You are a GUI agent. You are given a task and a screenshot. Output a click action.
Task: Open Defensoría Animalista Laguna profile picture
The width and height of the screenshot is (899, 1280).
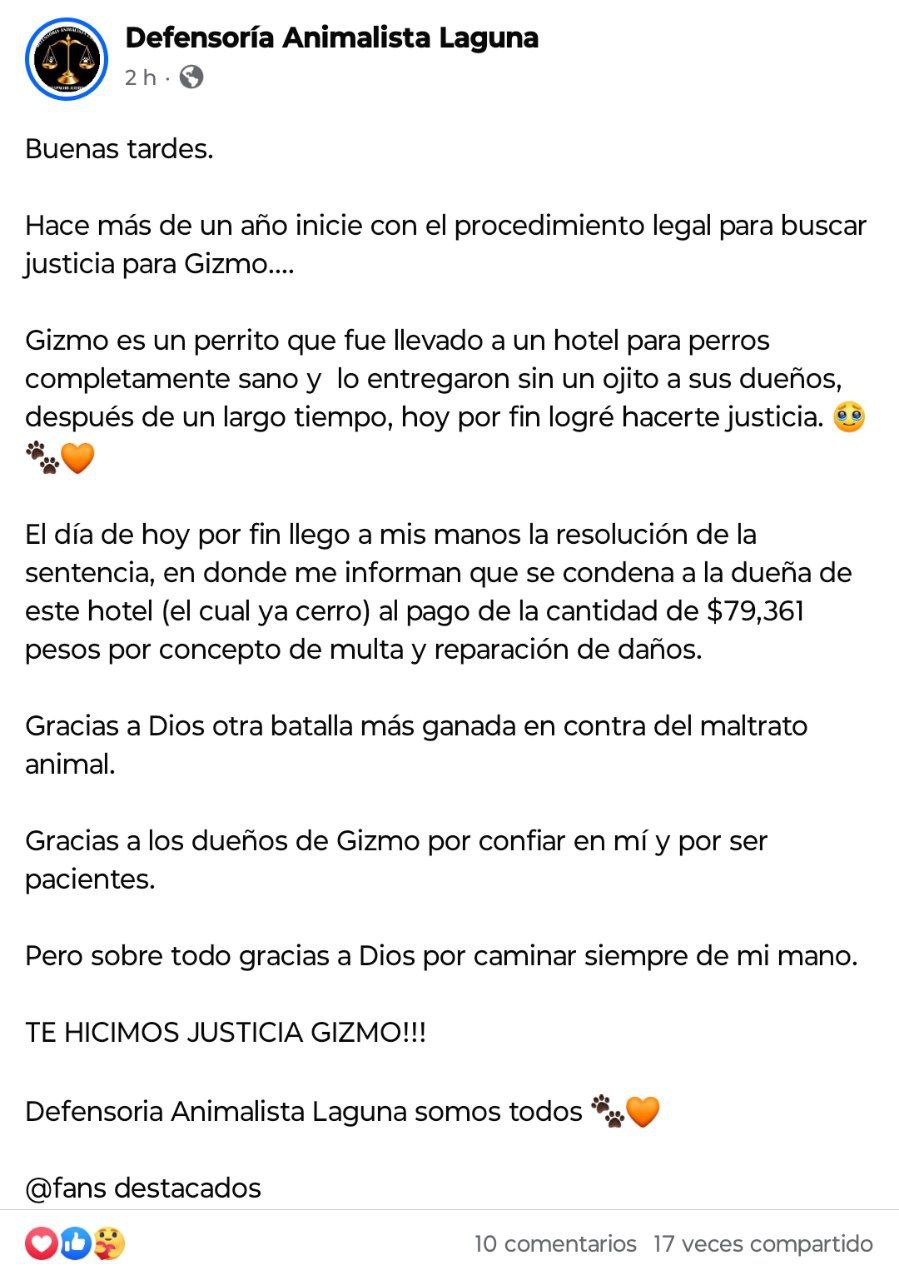[x=65, y=58]
